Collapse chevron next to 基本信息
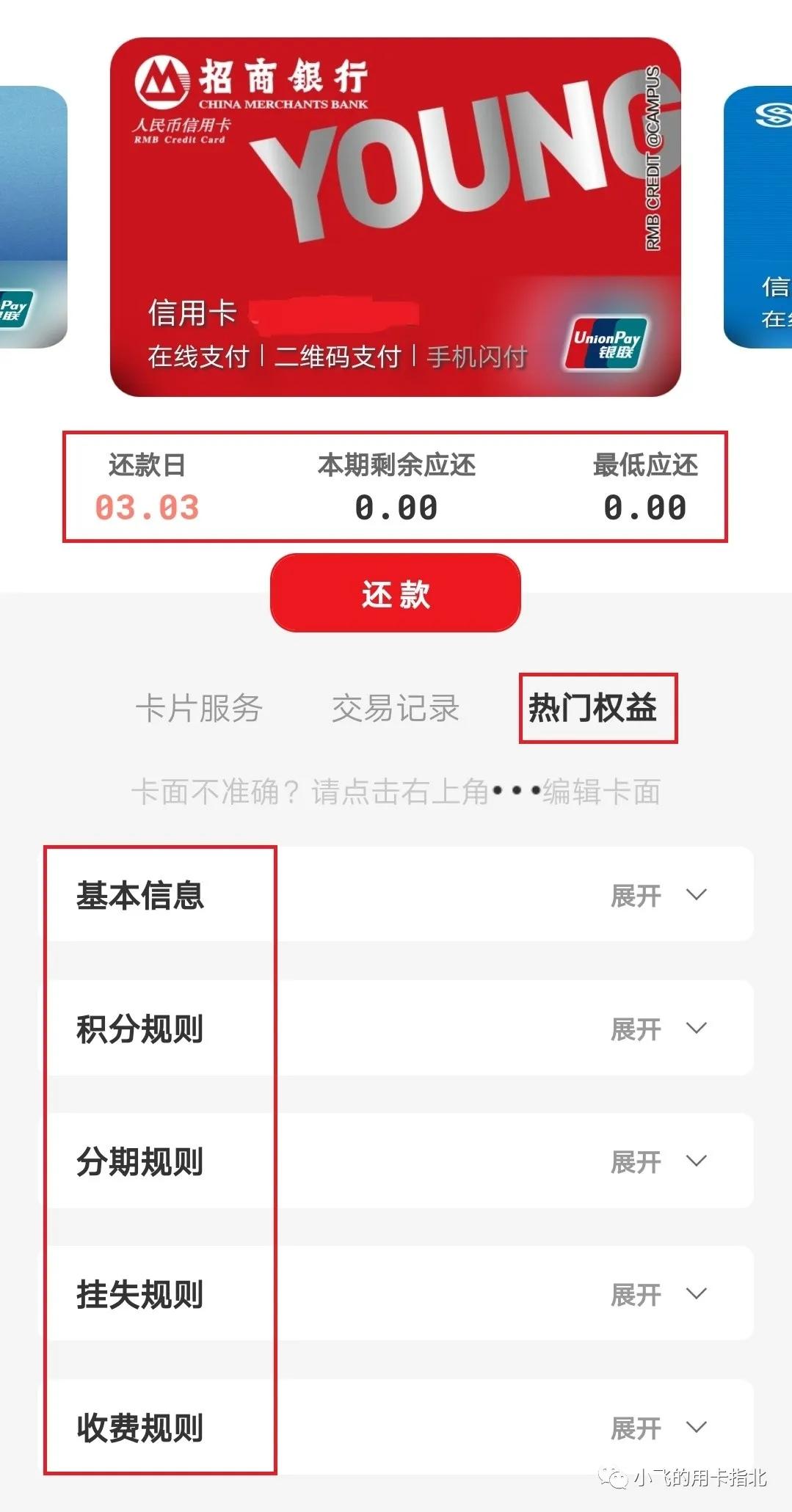The image size is (792, 1512). tap(695, 895)
